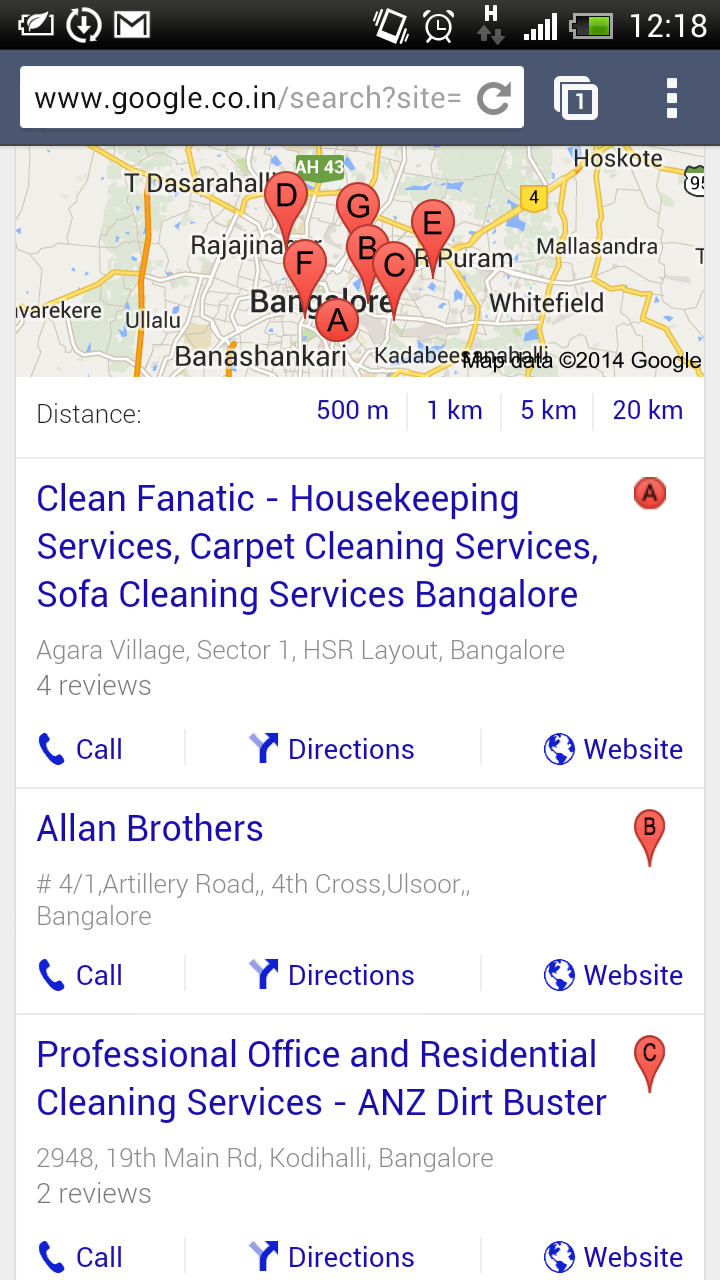
Task: Select the 500 m distance filter
Action: coord(352,410)
